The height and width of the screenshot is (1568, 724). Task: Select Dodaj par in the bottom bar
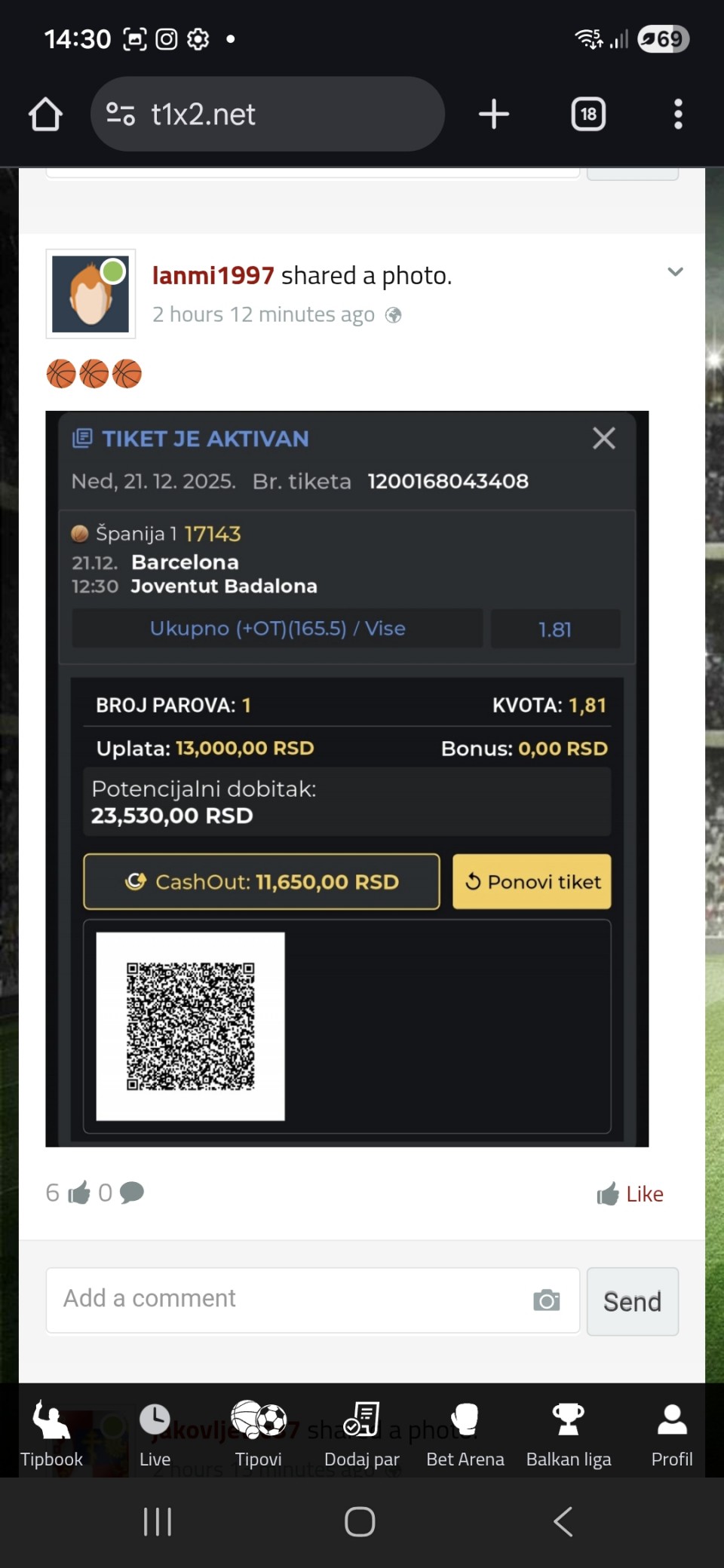(362, 1435)
